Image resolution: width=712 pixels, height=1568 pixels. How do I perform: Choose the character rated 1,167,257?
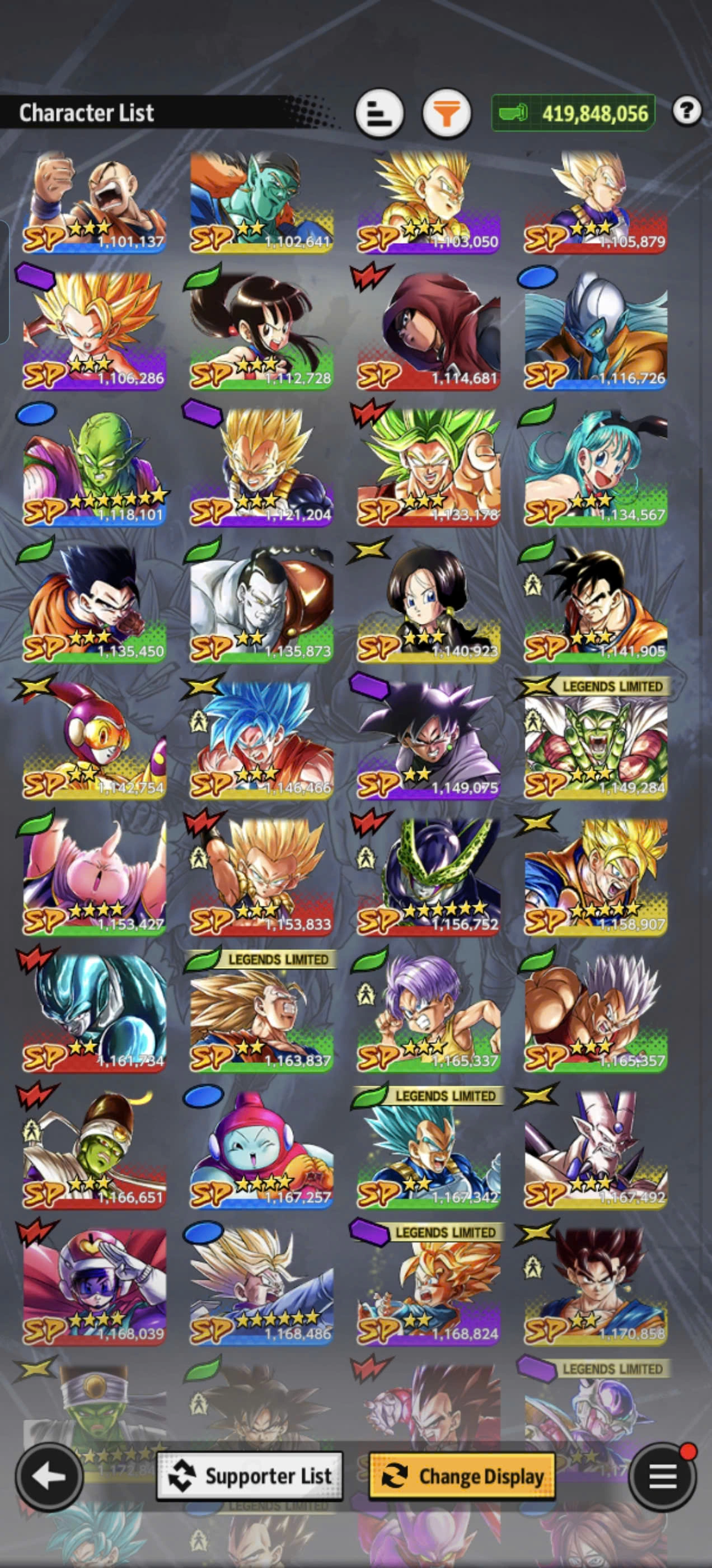point(261,1149)
